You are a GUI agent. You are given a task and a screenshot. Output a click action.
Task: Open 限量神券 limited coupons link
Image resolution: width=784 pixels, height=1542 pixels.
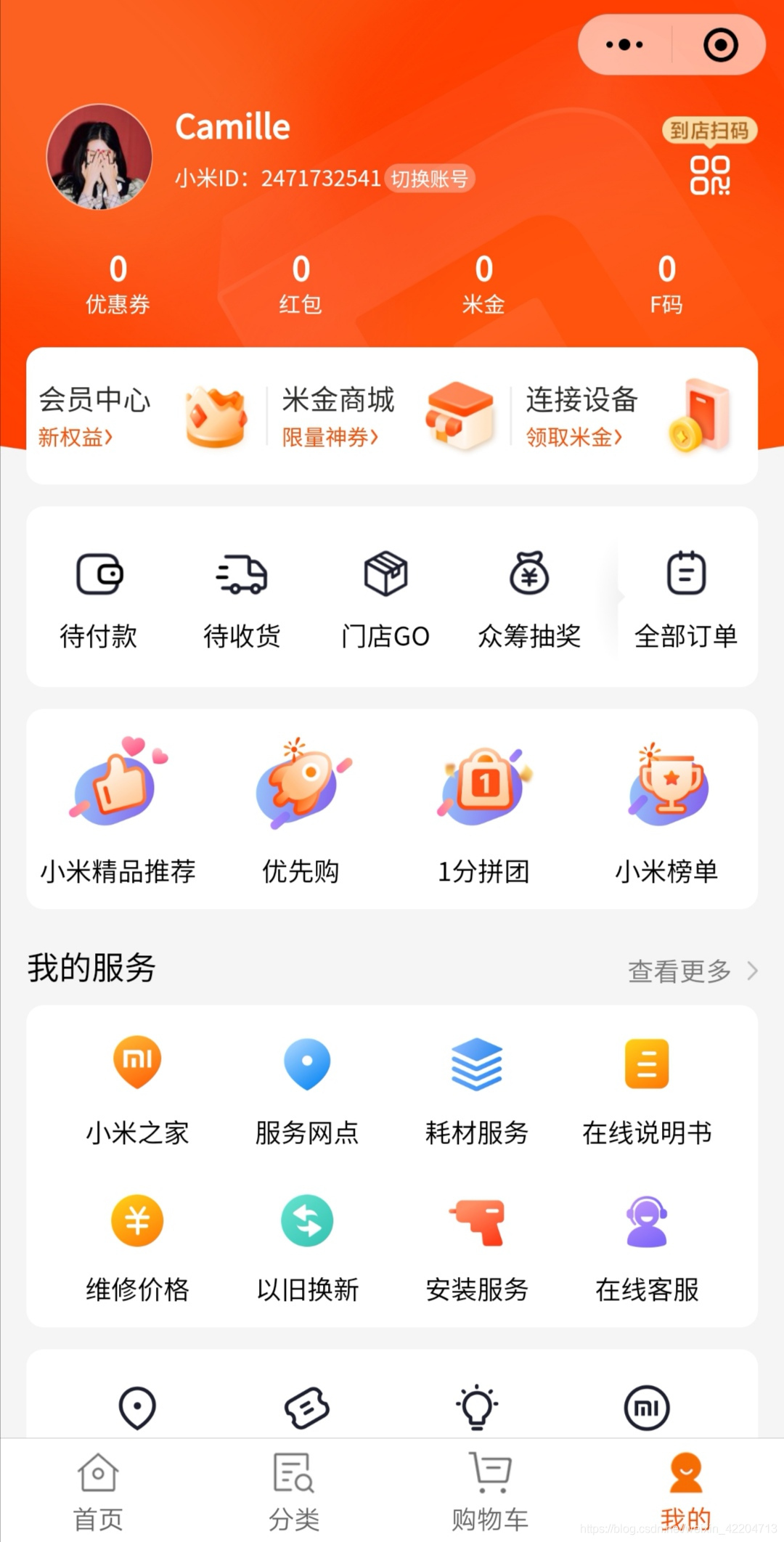tap(329, 438)
